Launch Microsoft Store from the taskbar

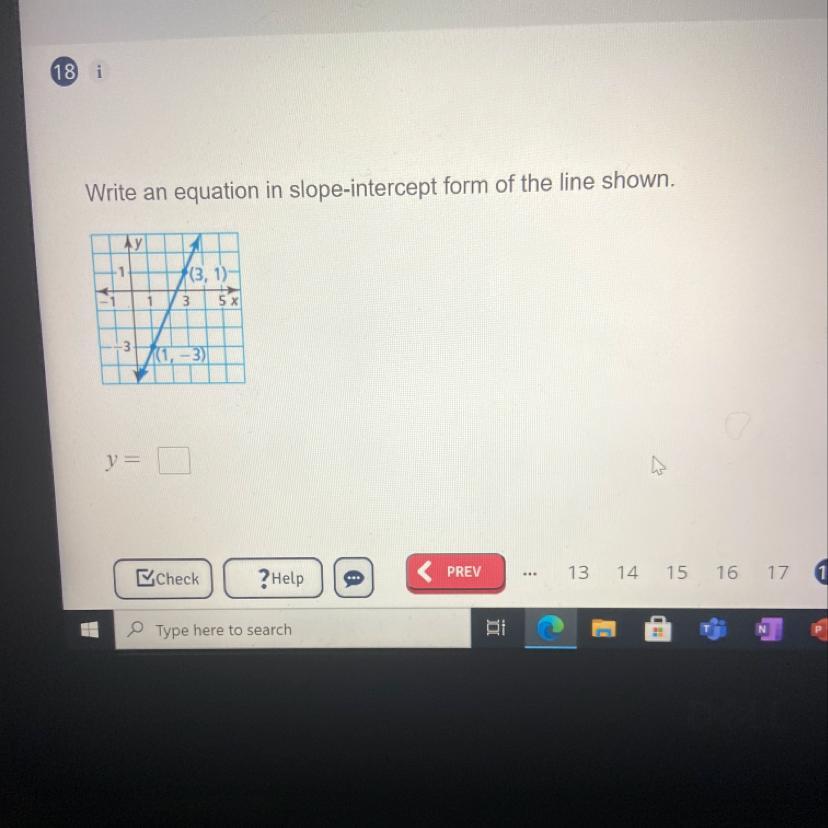(x=657, y=629)
